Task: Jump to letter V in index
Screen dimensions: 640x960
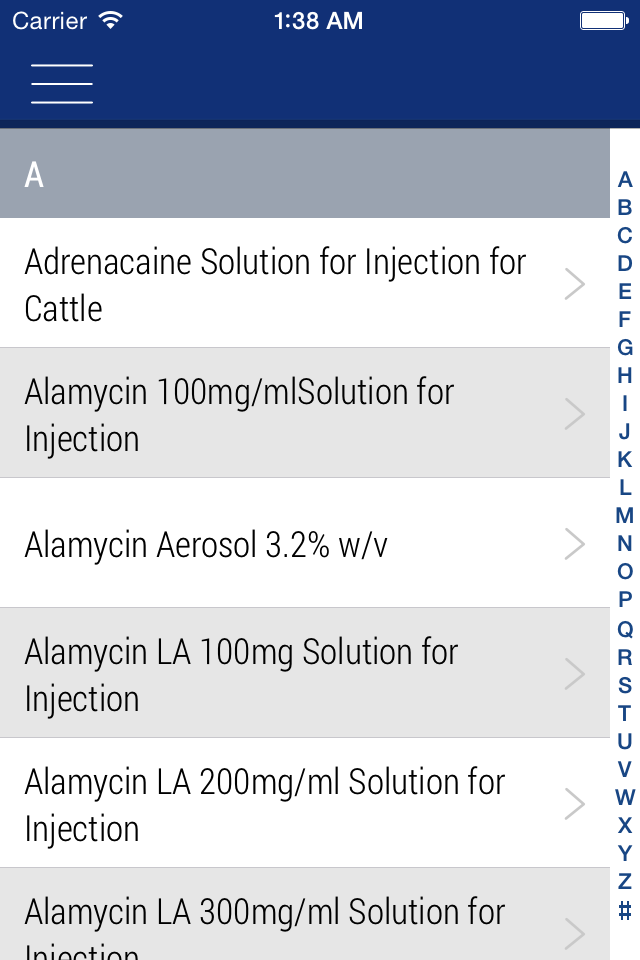Action: point(625,769)
